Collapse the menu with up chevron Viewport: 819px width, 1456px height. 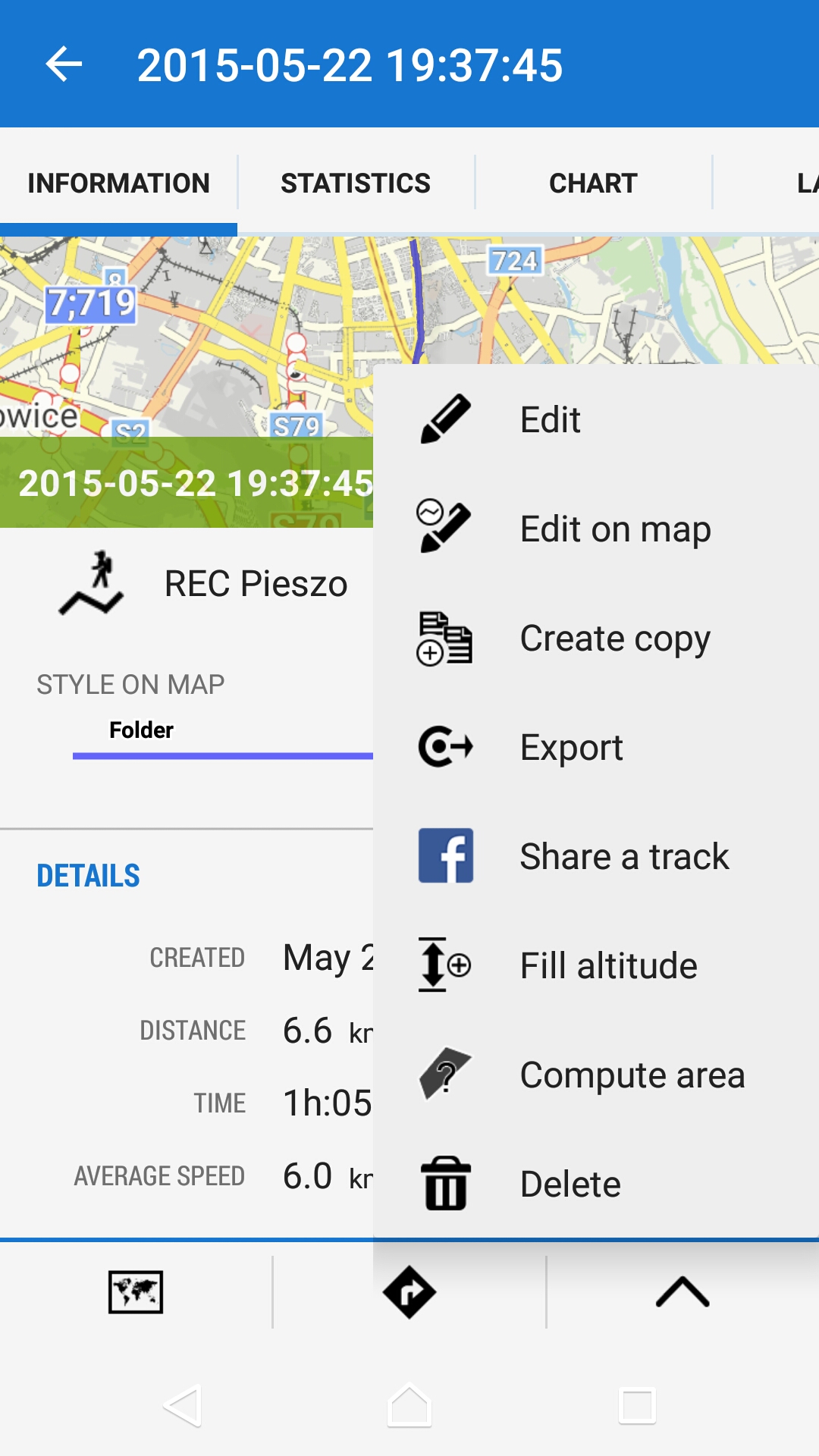pyautogui.click(x=682, y=1291)
